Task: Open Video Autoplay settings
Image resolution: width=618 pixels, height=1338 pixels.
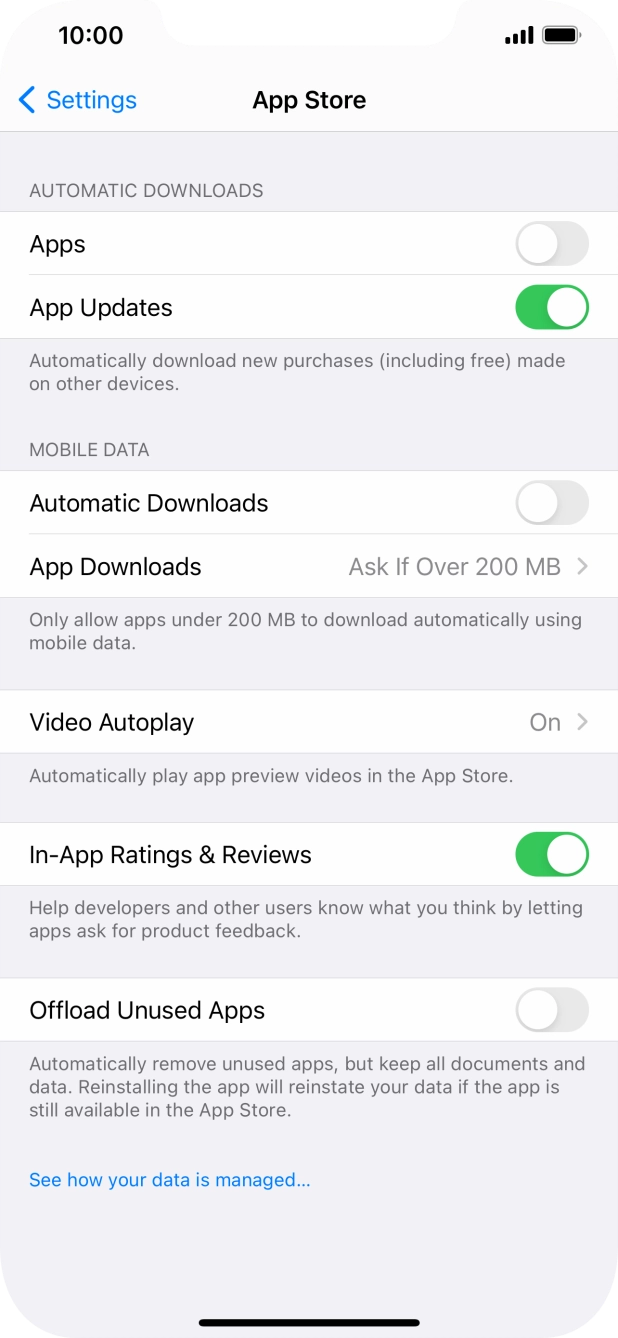Action: coord(309,722)
